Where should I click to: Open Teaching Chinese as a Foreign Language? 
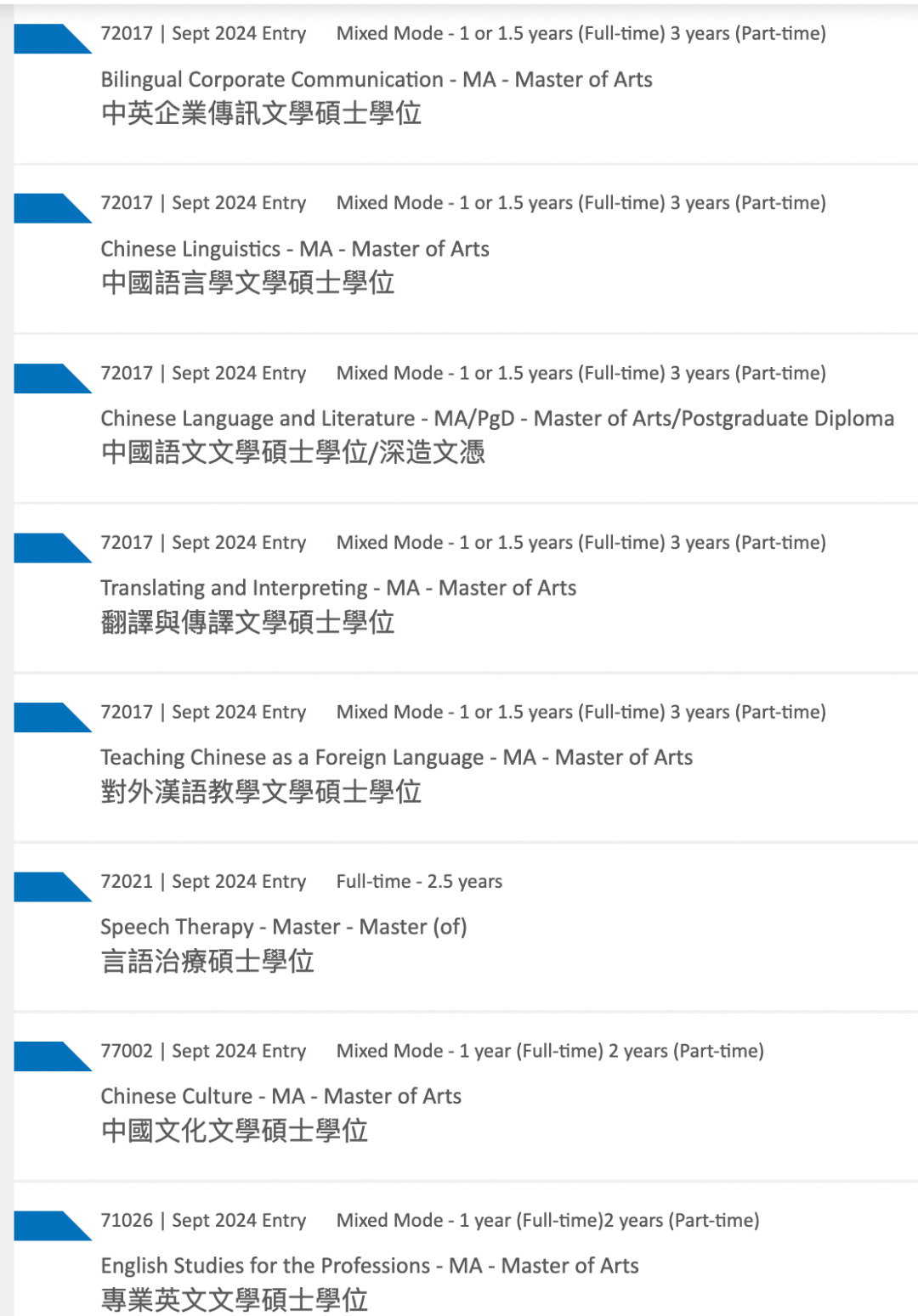(396, 757)
